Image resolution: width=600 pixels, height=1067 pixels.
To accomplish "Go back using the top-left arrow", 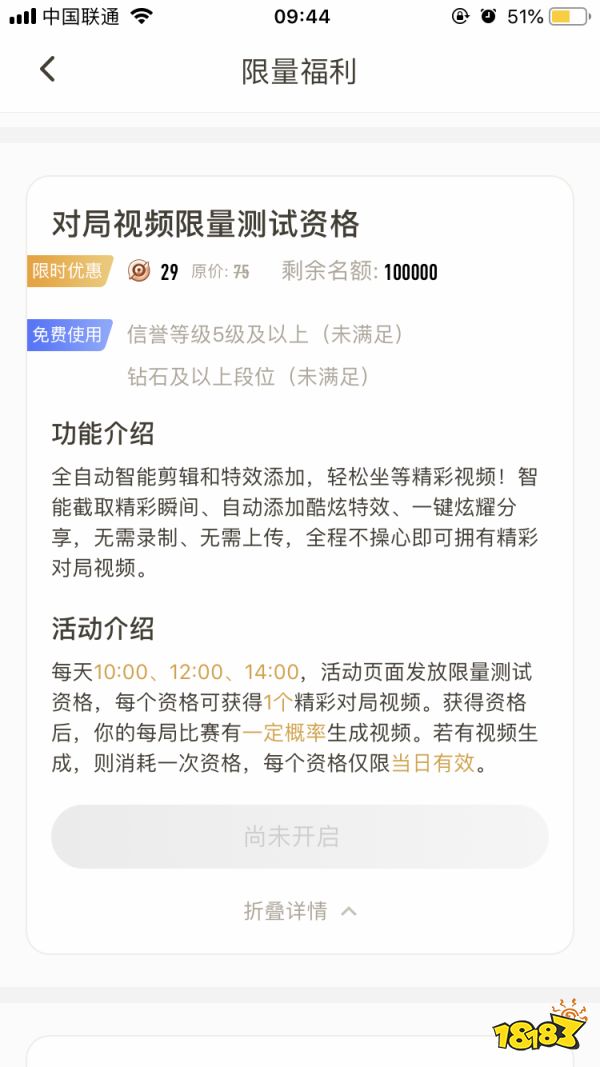I will 47,69.
